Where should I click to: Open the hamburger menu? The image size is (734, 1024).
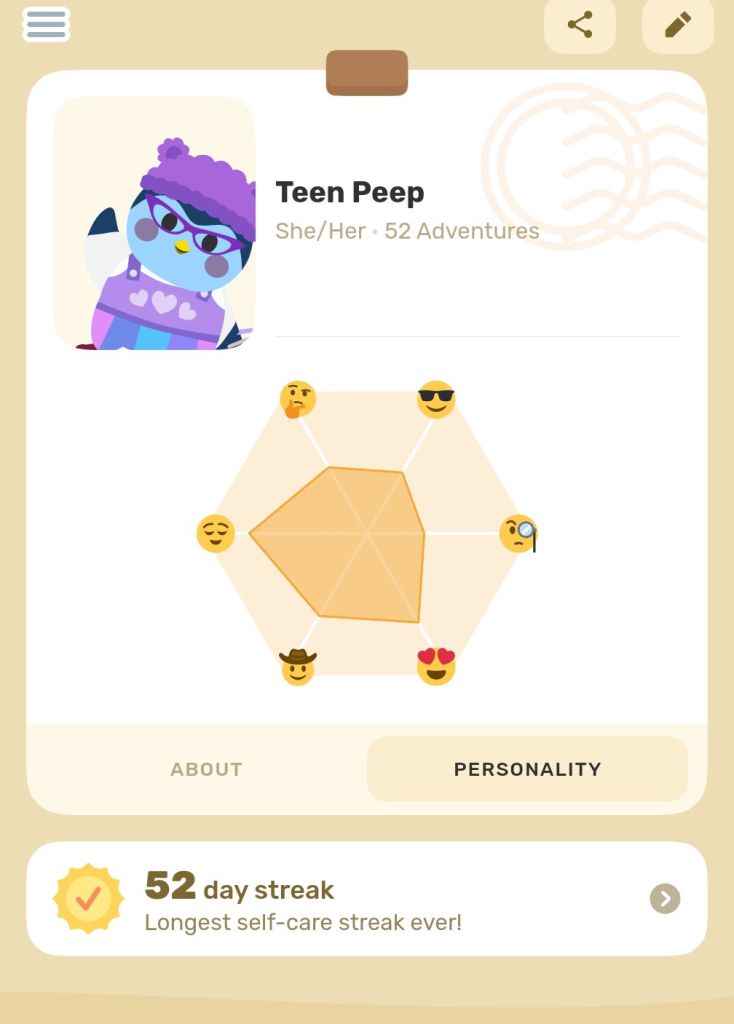click(x=45, y=24)
